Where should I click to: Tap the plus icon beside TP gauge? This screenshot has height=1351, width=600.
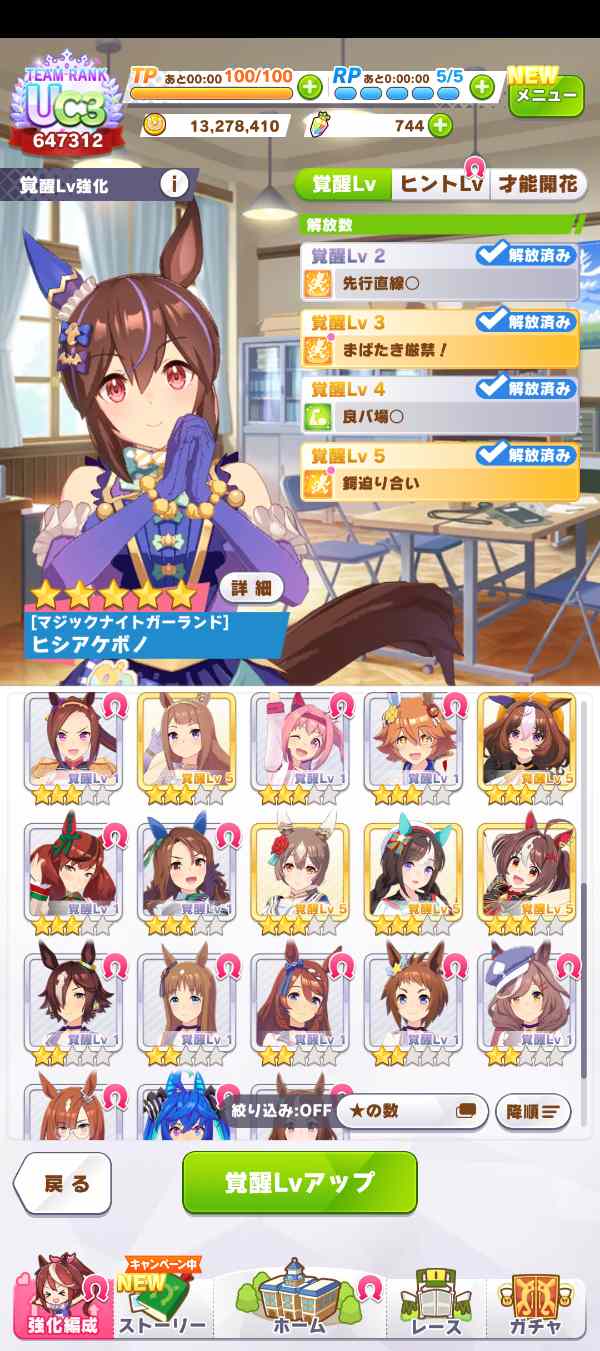[310, 87]
